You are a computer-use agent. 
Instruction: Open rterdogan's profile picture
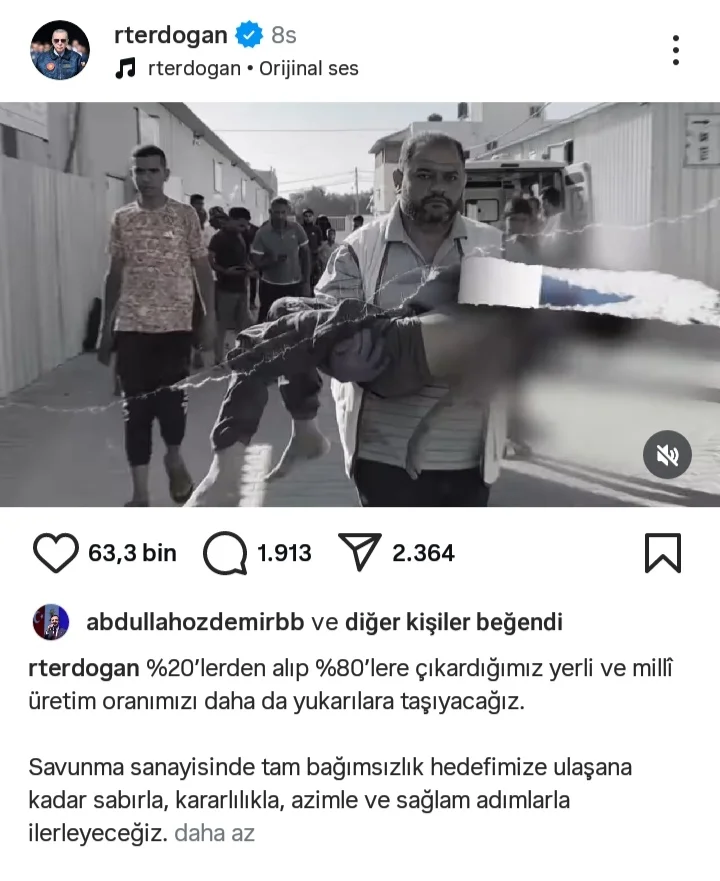tap(60, 50)
